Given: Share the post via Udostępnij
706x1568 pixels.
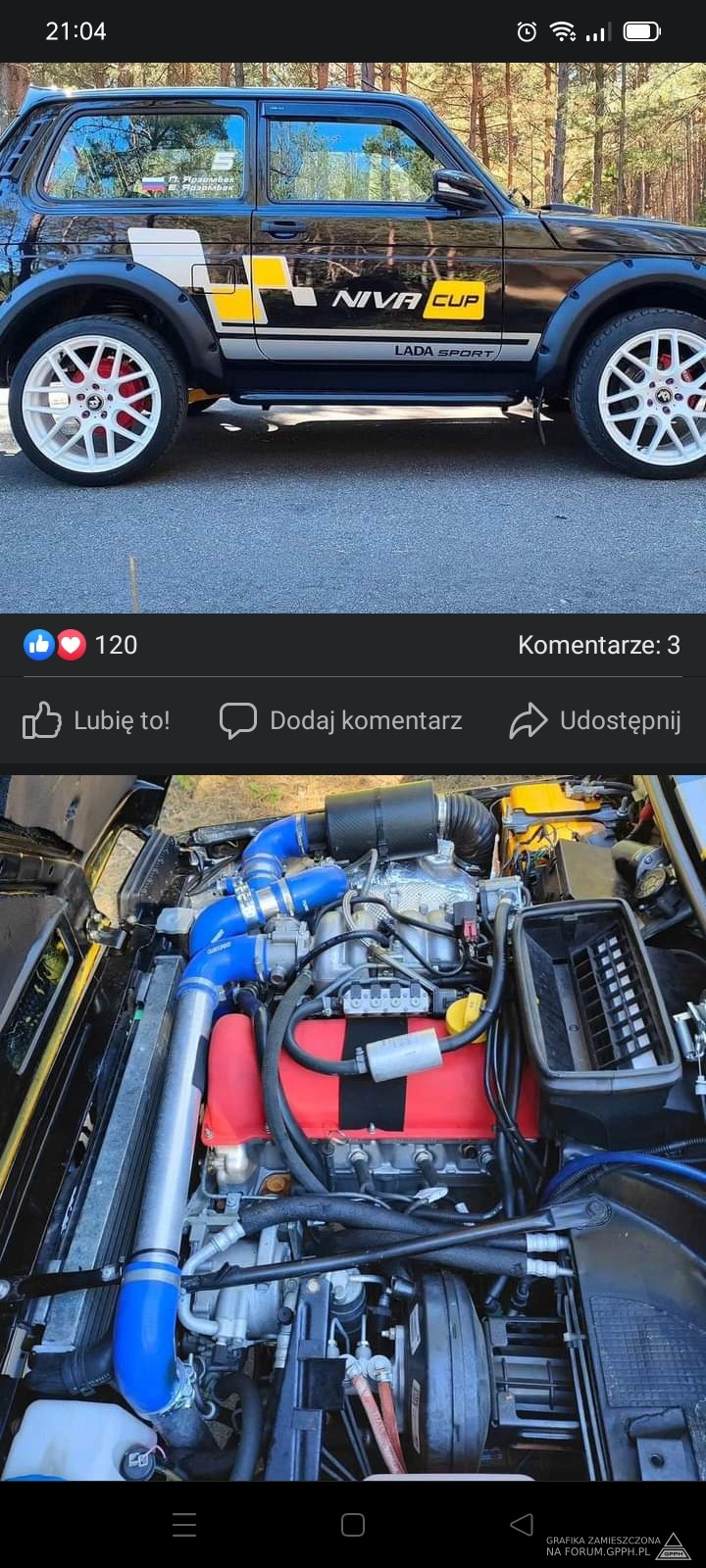Looking at the screenshot, I should coord(595,721).
